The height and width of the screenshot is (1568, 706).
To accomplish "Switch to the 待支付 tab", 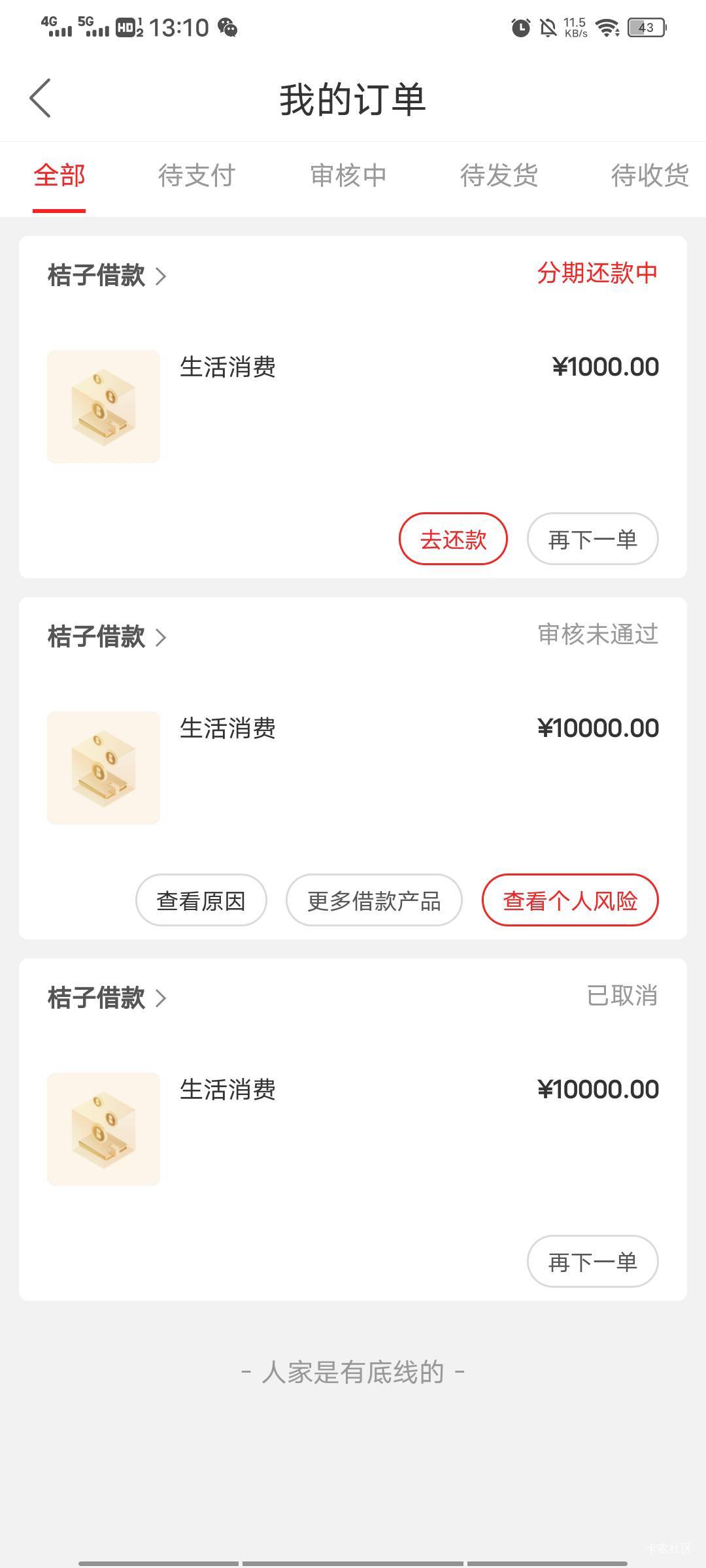I will coord(196,176).
